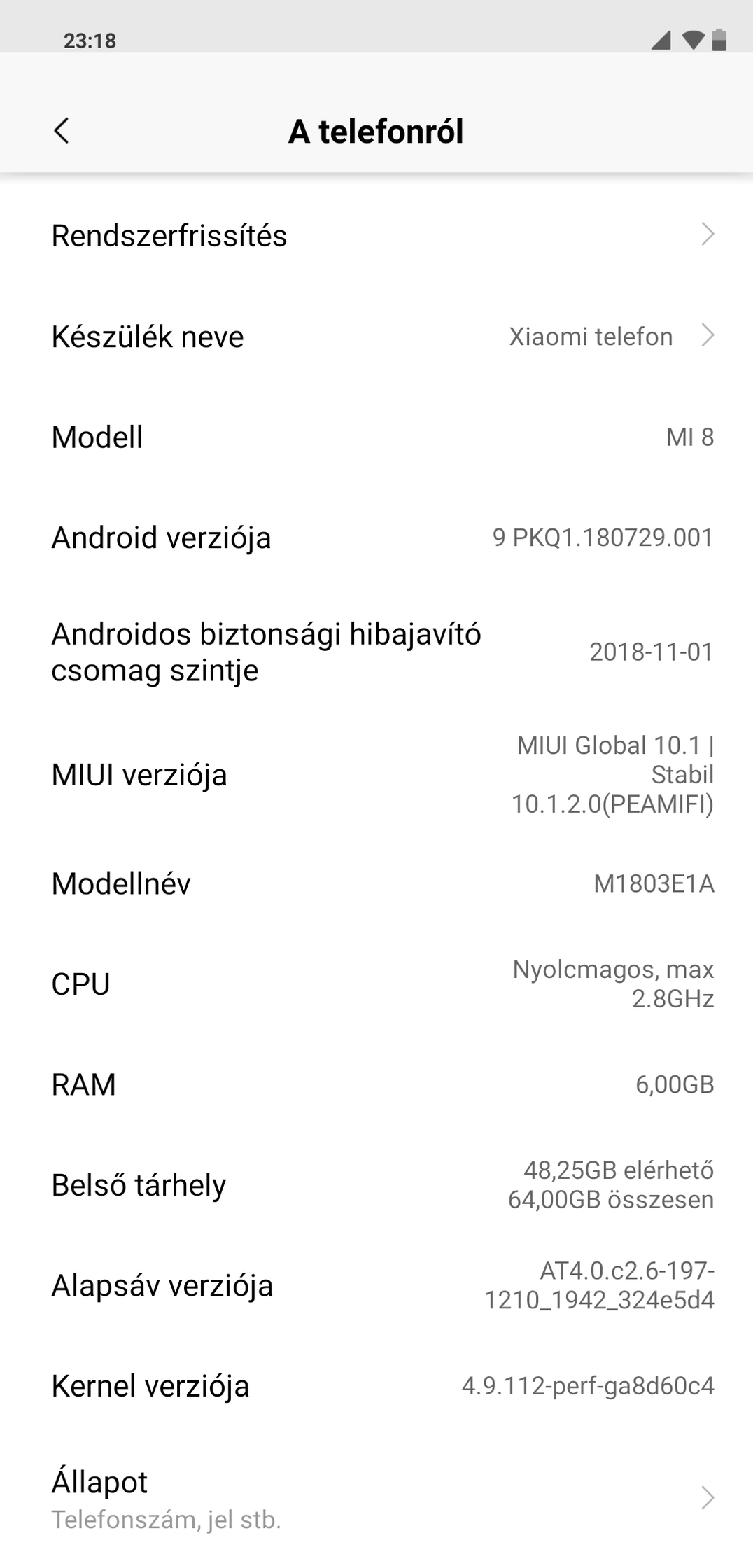Go back from the A telefonról screen
This screenshot has width=753, height=1568.
62,131
